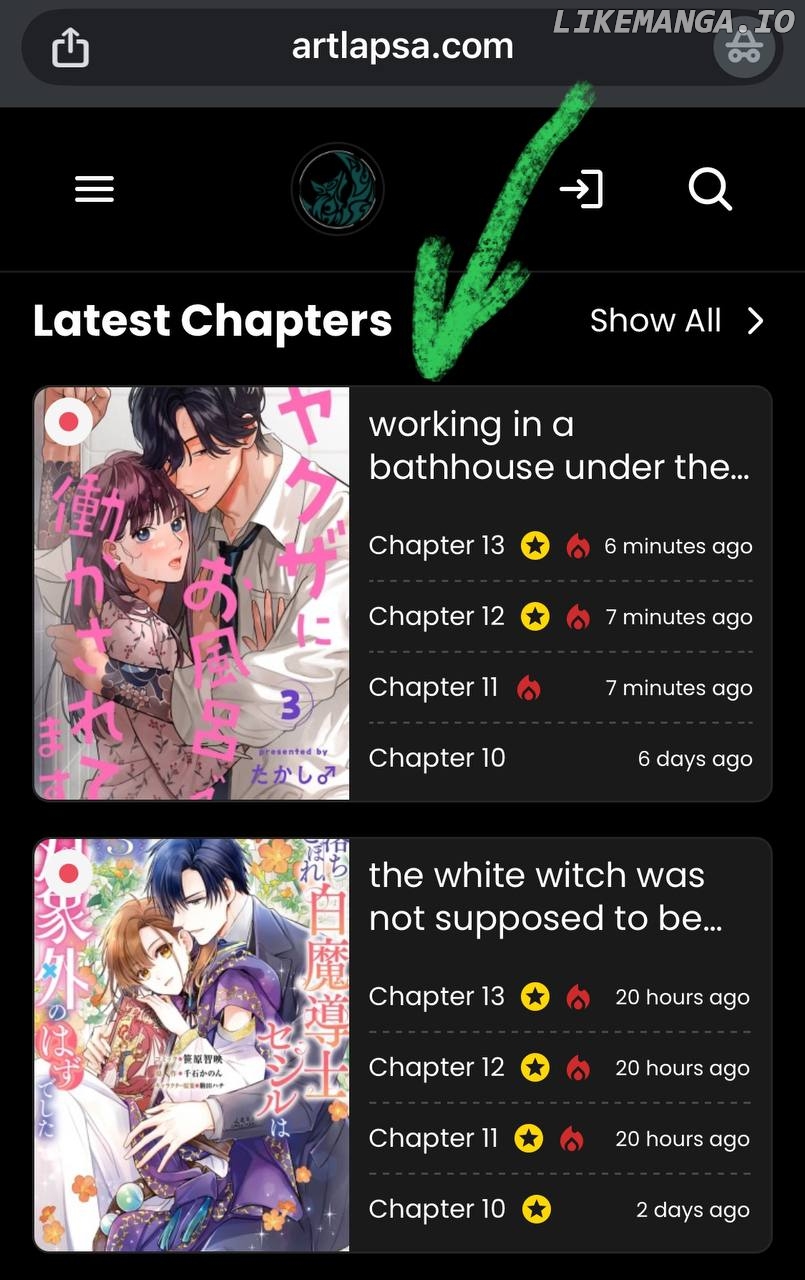Open title "the white witch was not supposed to be…"
Viewport: 805px width, 1280px height.
tap(545, 897)
